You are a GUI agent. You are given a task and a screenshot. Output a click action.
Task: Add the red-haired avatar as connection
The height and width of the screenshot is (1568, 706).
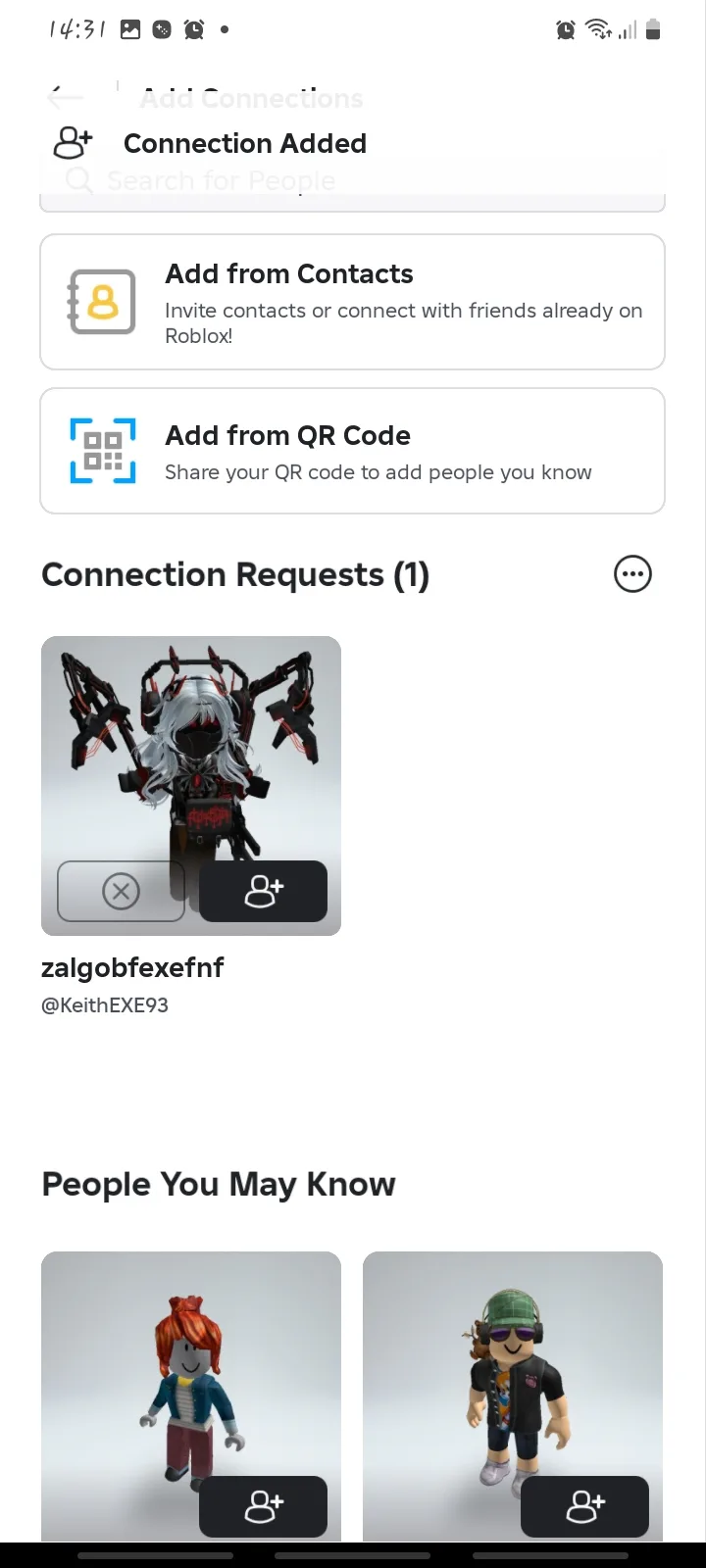click(x=263, y=1506)
